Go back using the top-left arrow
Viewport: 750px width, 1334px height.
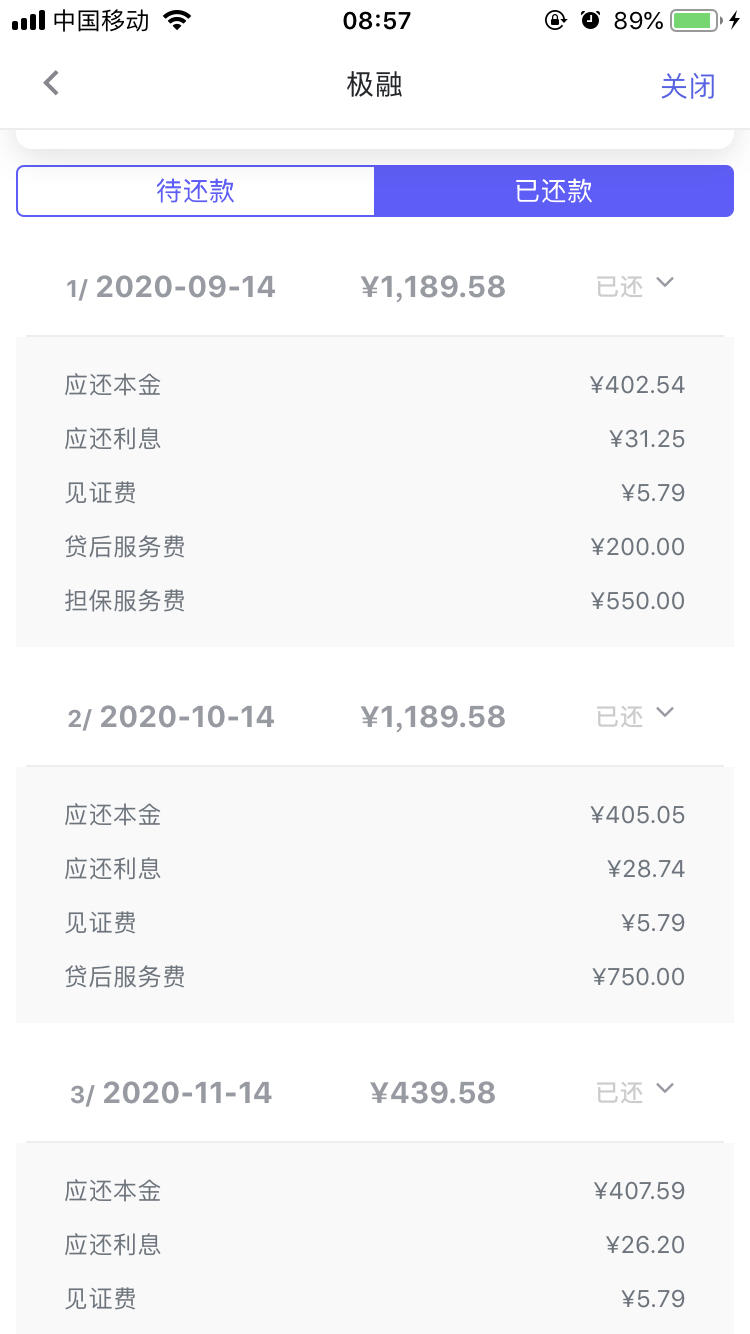click(51, 84)
